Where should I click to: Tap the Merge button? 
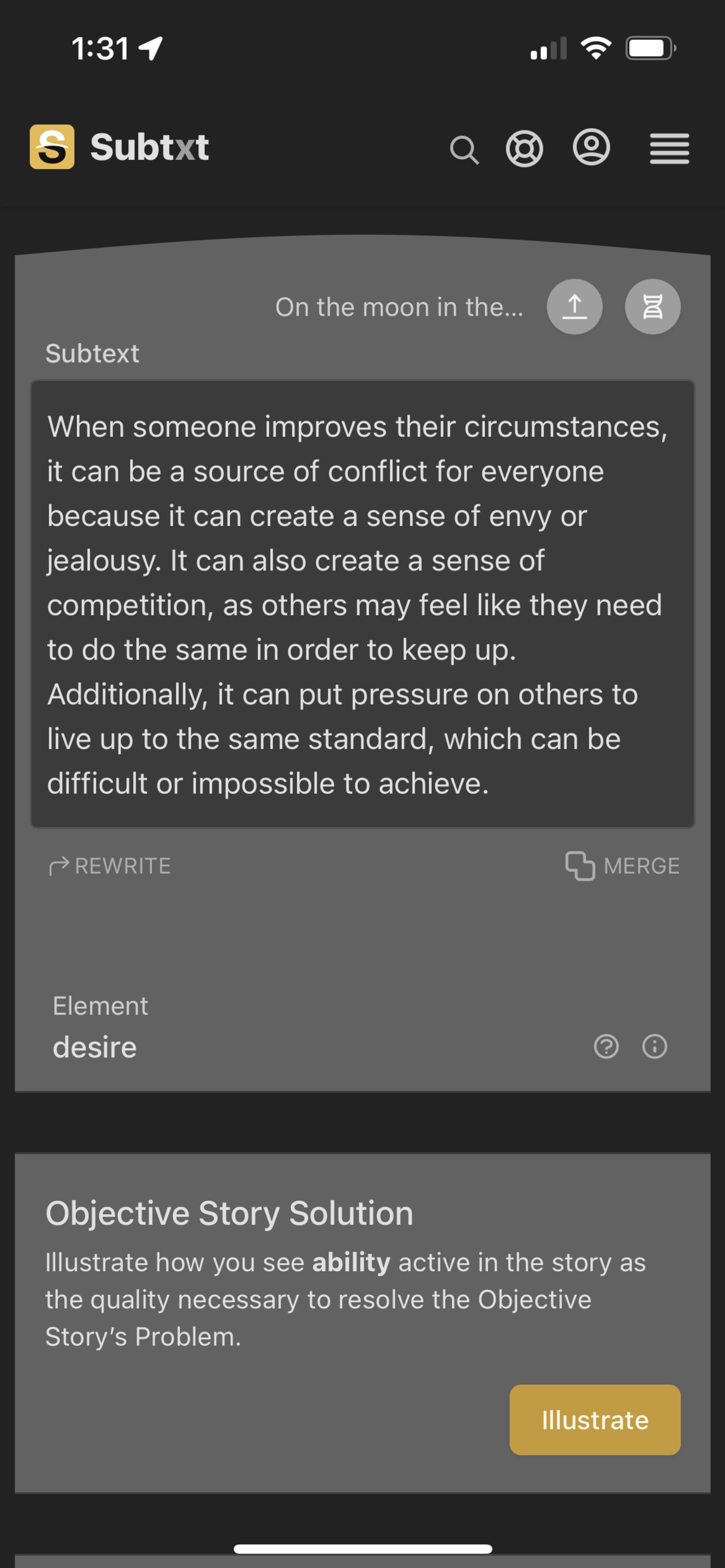pyautogui.click(x=622, y=866)
